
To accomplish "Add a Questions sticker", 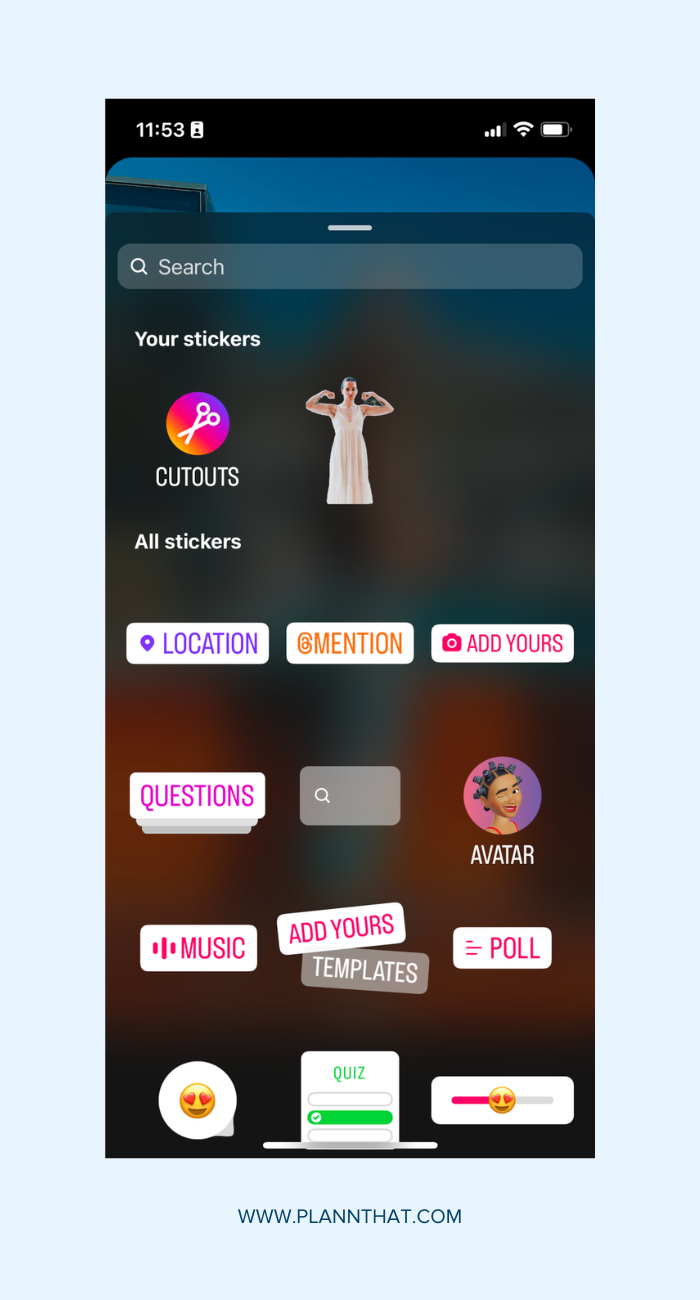I will (x=197, y=796).
